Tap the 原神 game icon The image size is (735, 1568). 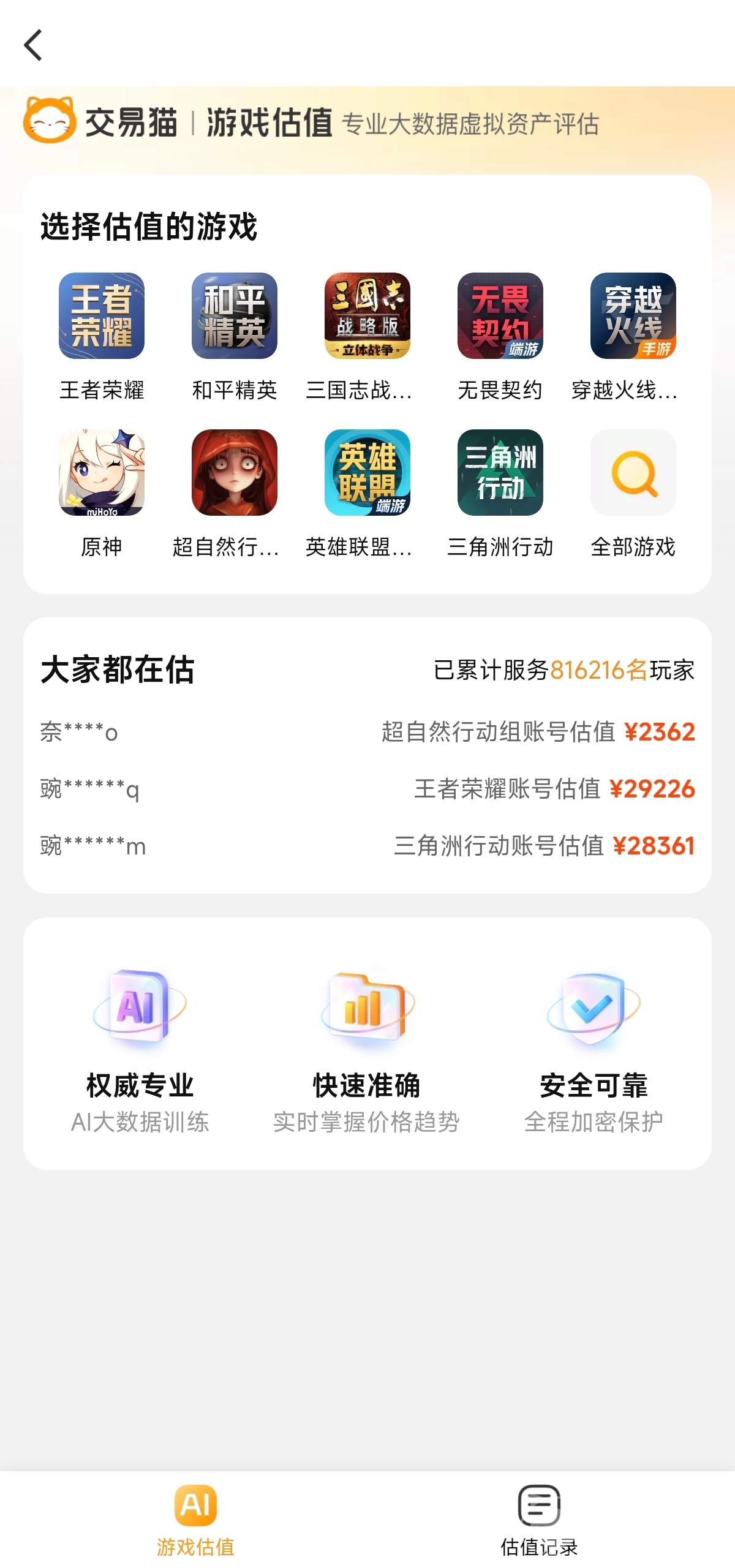[102, 473]
